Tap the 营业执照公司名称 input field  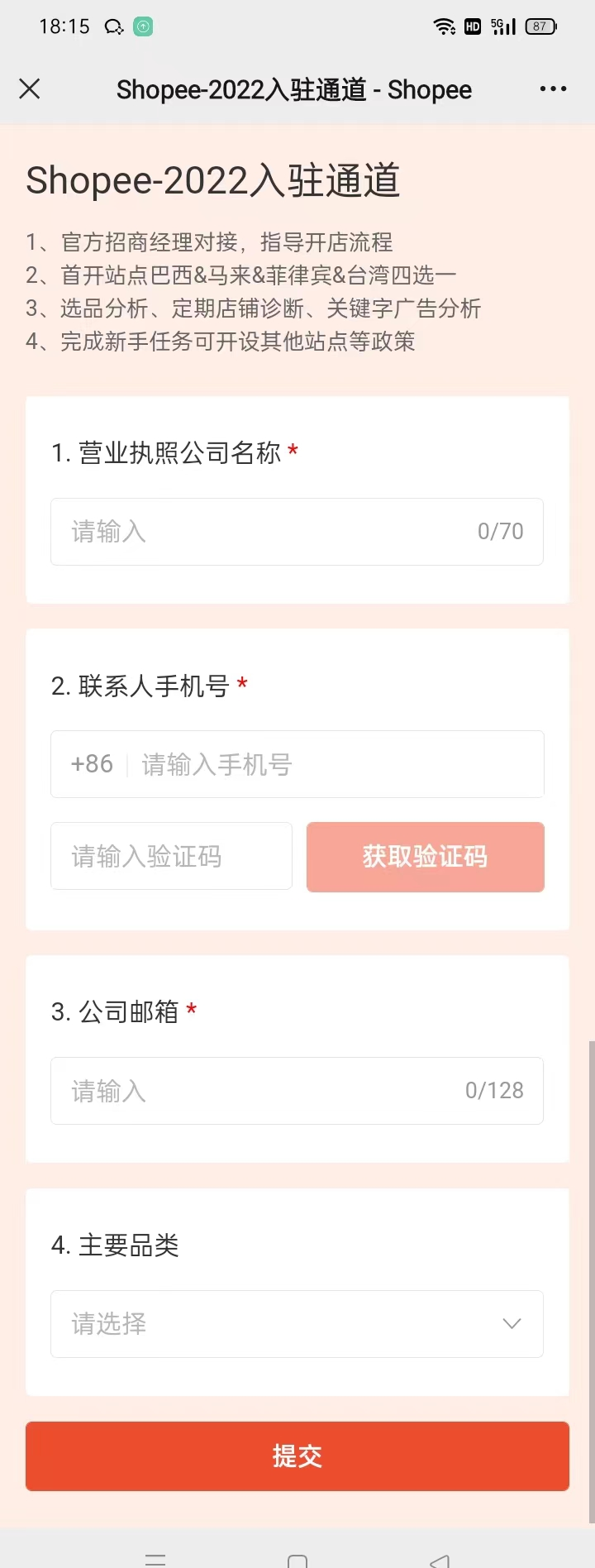click(273, 532)
